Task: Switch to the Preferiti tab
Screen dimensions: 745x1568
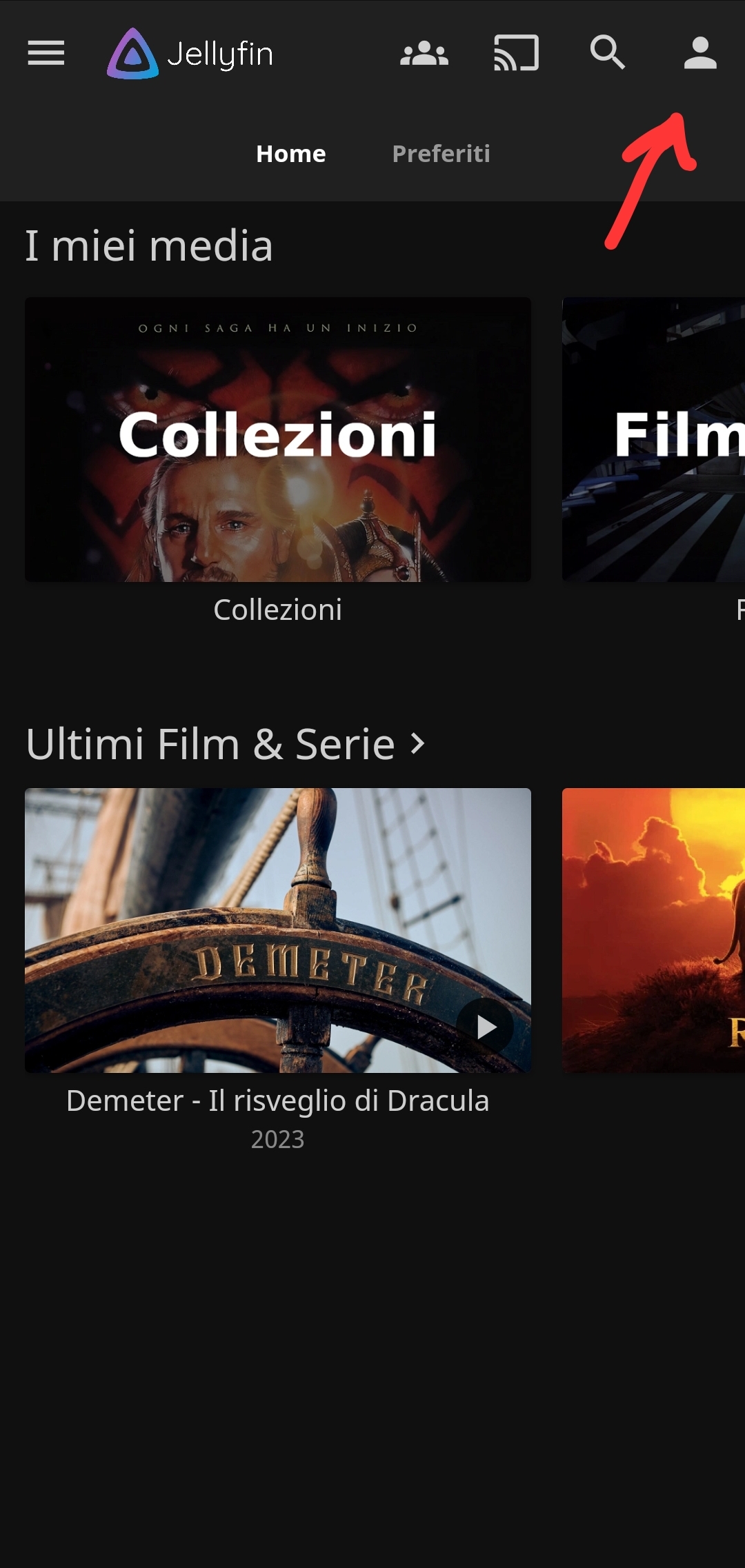Action: [441, 154]
